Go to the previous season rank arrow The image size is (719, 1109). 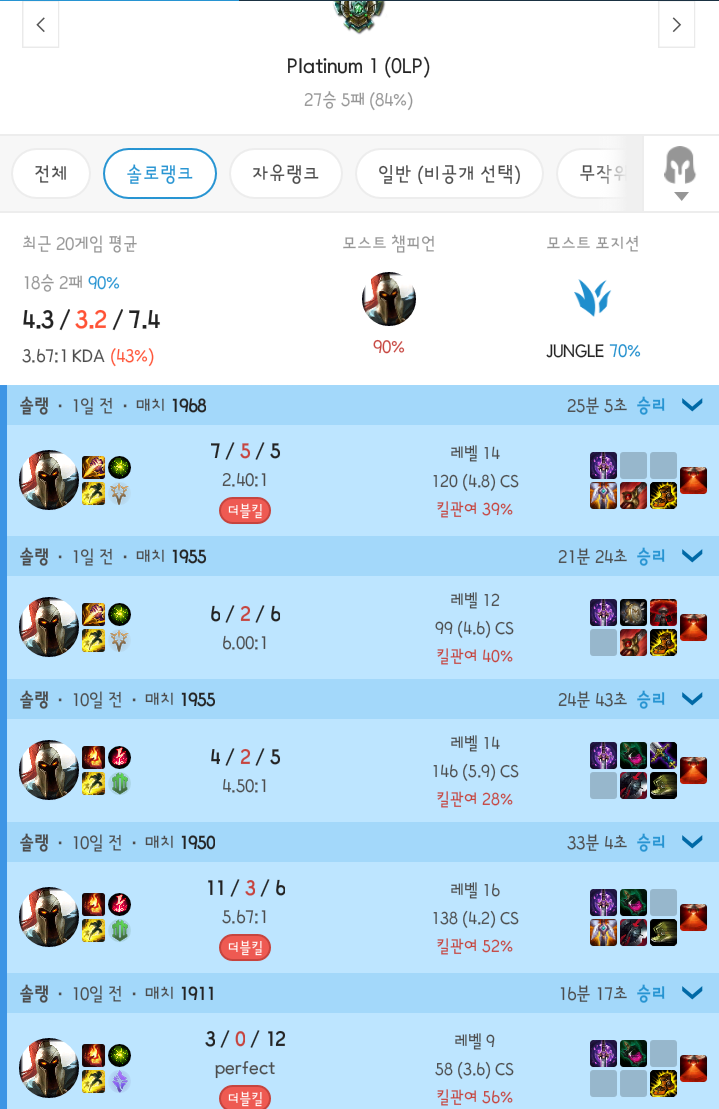pyautogui.click(x=40, y=25)
